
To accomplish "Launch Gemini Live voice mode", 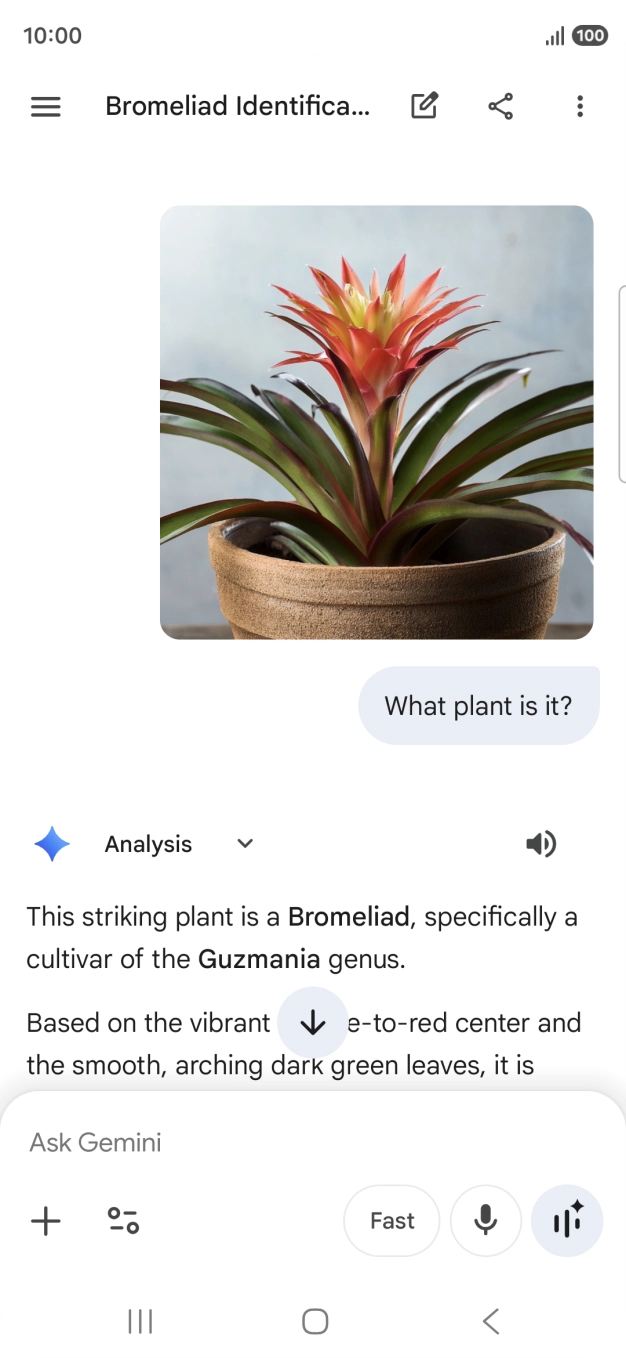I will tap(567, 1221).
